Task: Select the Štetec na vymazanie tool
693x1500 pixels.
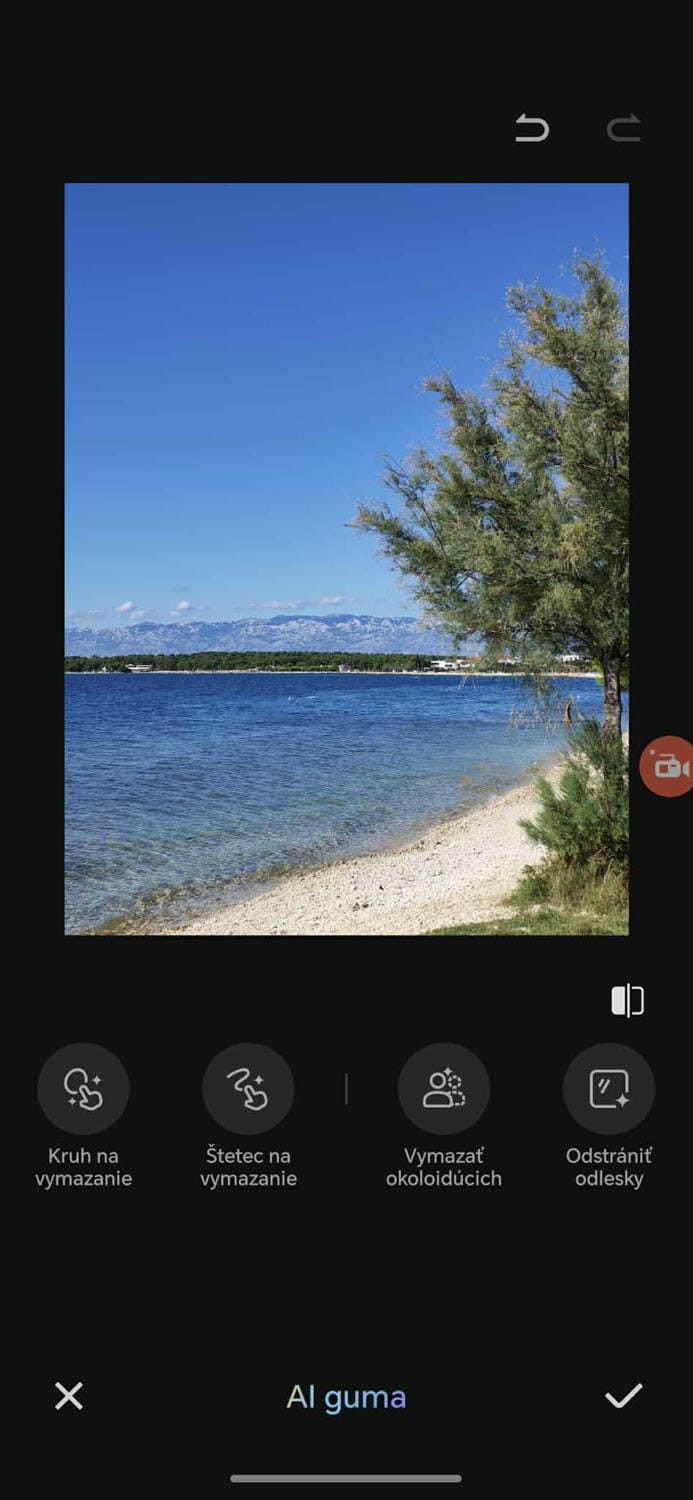Action: point(248,1089)
